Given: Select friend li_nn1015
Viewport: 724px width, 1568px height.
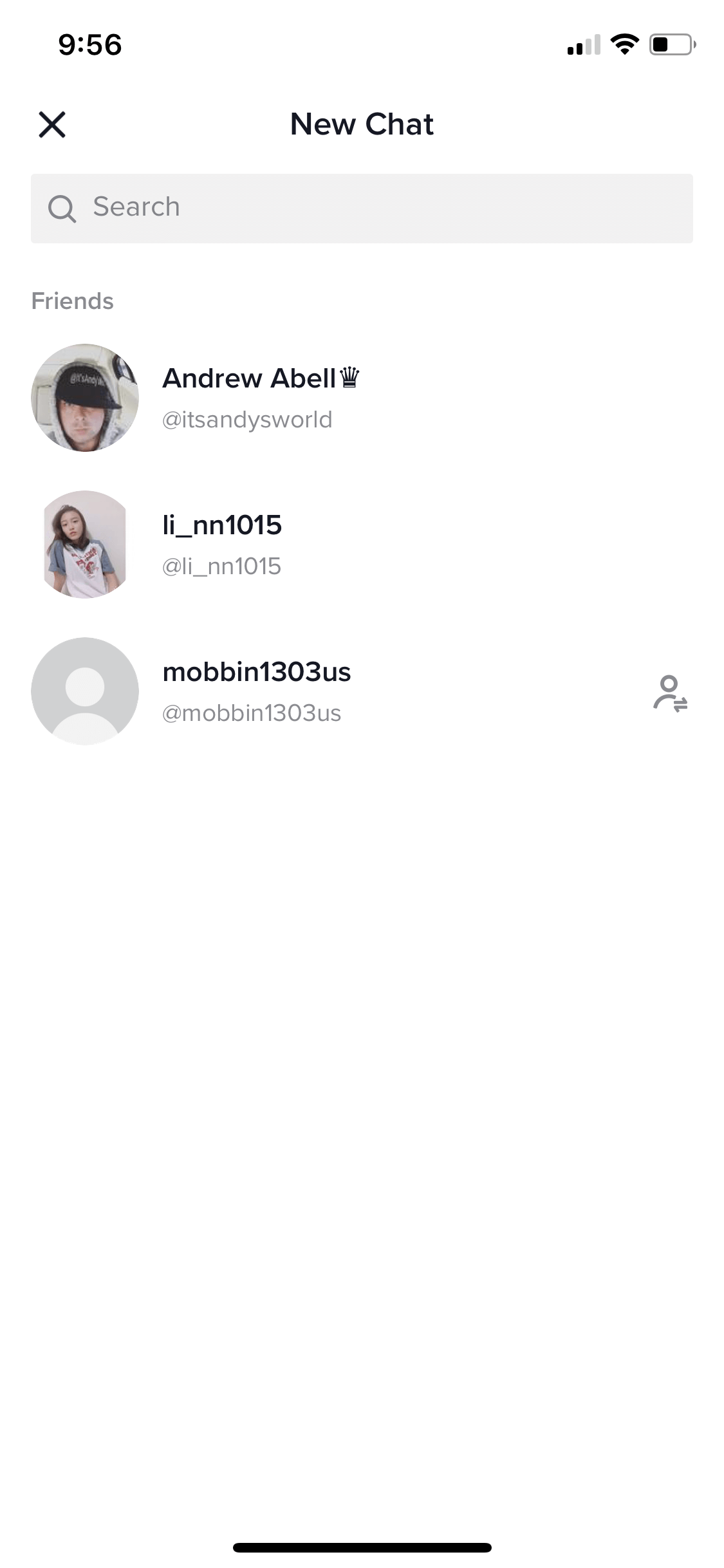Looking at the screenshot, I should tap(362, 545).
